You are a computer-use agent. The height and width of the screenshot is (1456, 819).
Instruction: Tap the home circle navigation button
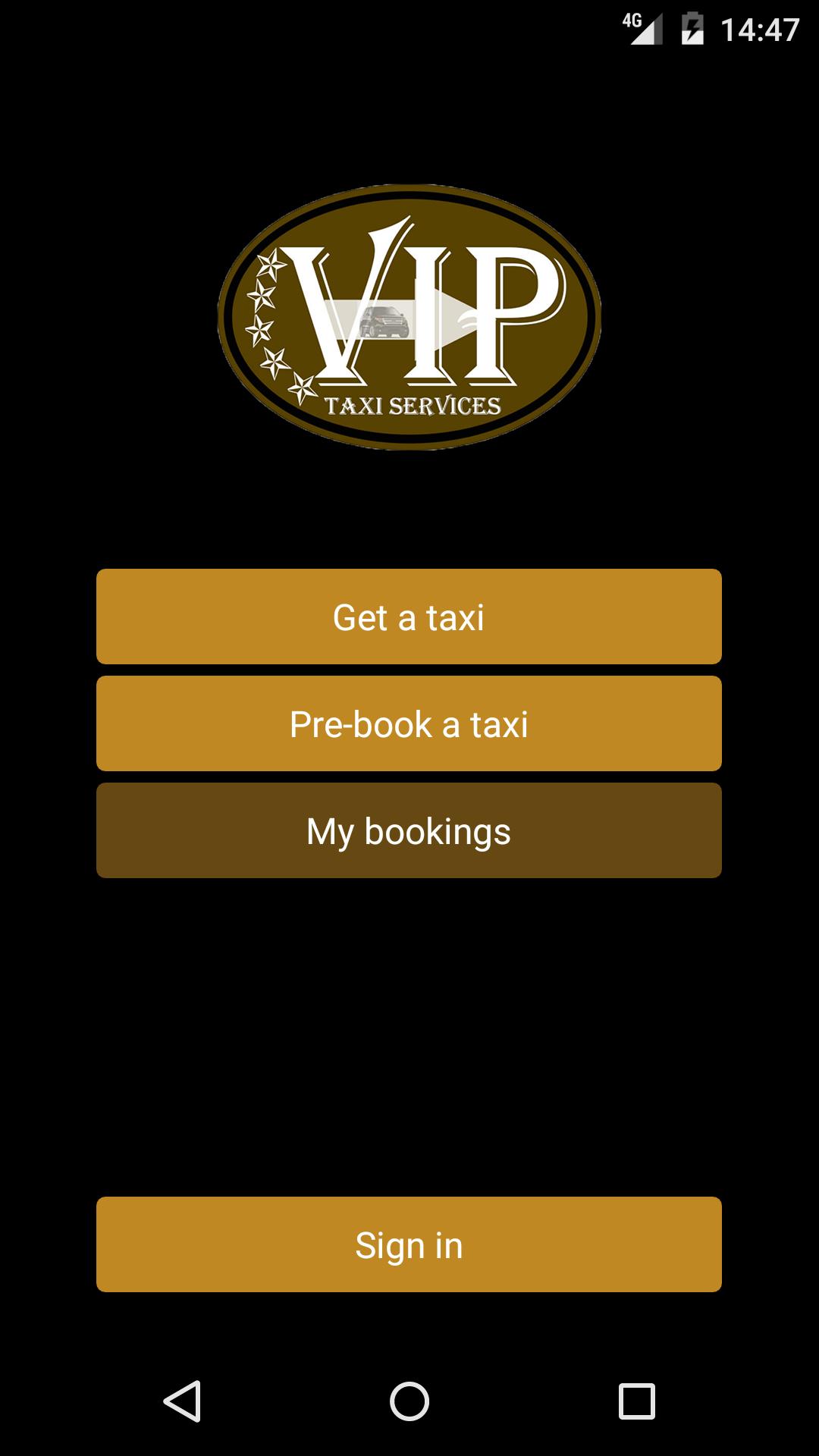click(x=409, y=1399)
